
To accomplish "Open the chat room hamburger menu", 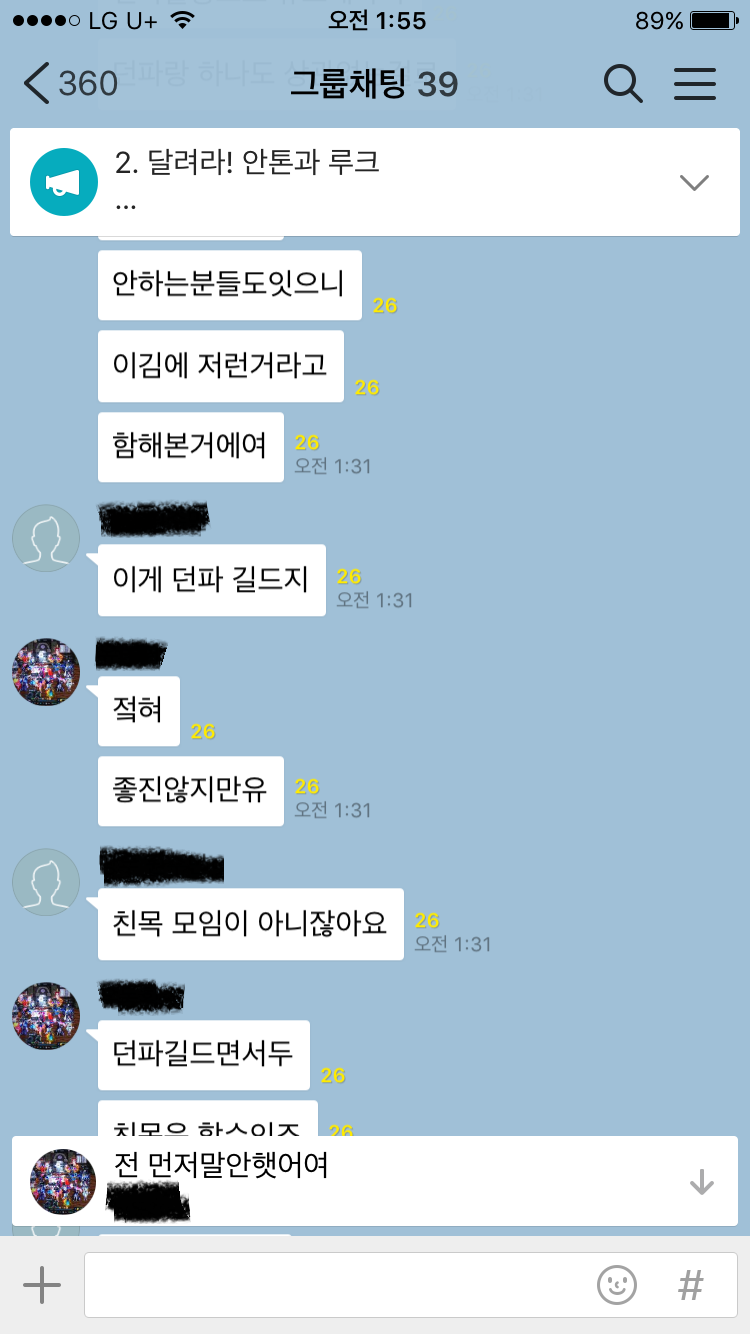I will point(695,84).
